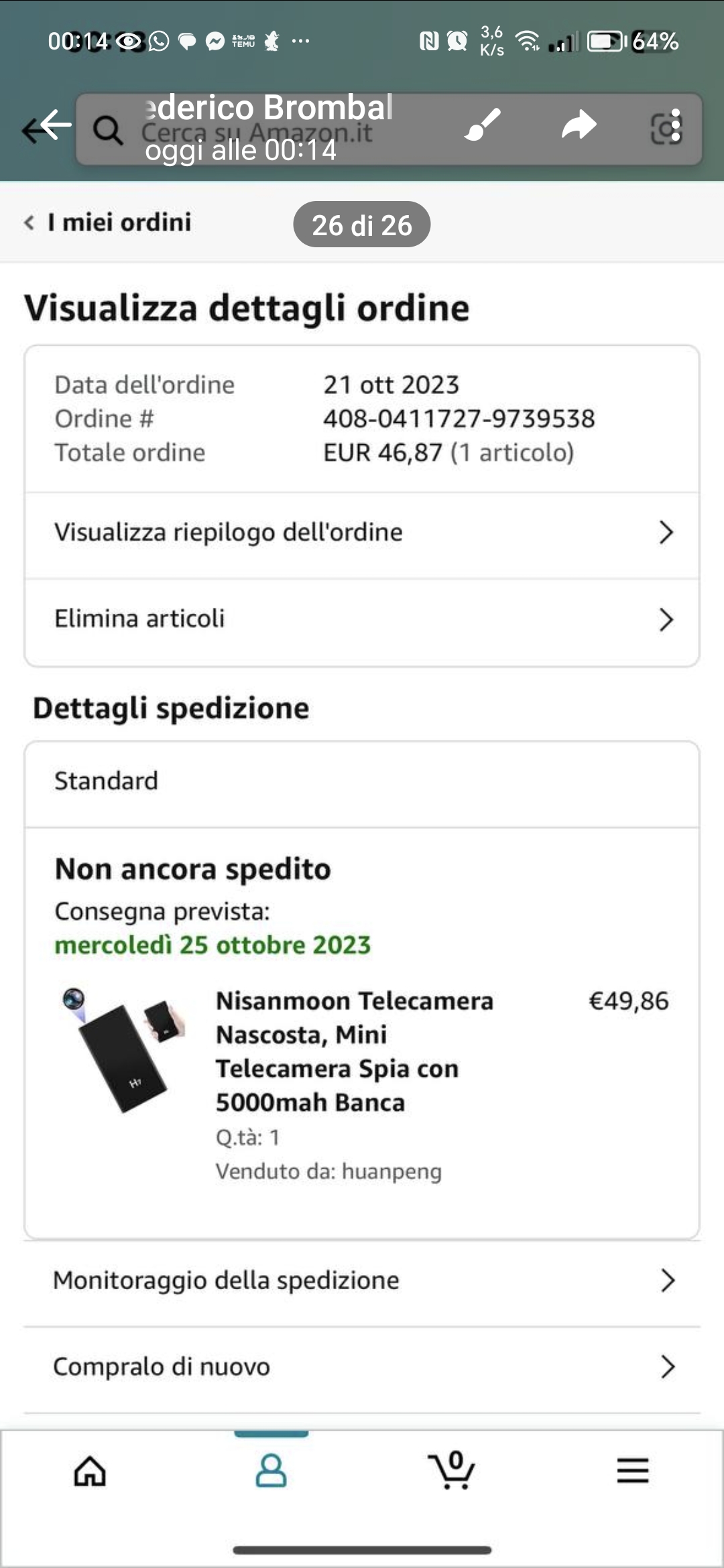Screen dimensions: 724x1568
Task: Go back to I miei ordini
Action: point(109,222)
